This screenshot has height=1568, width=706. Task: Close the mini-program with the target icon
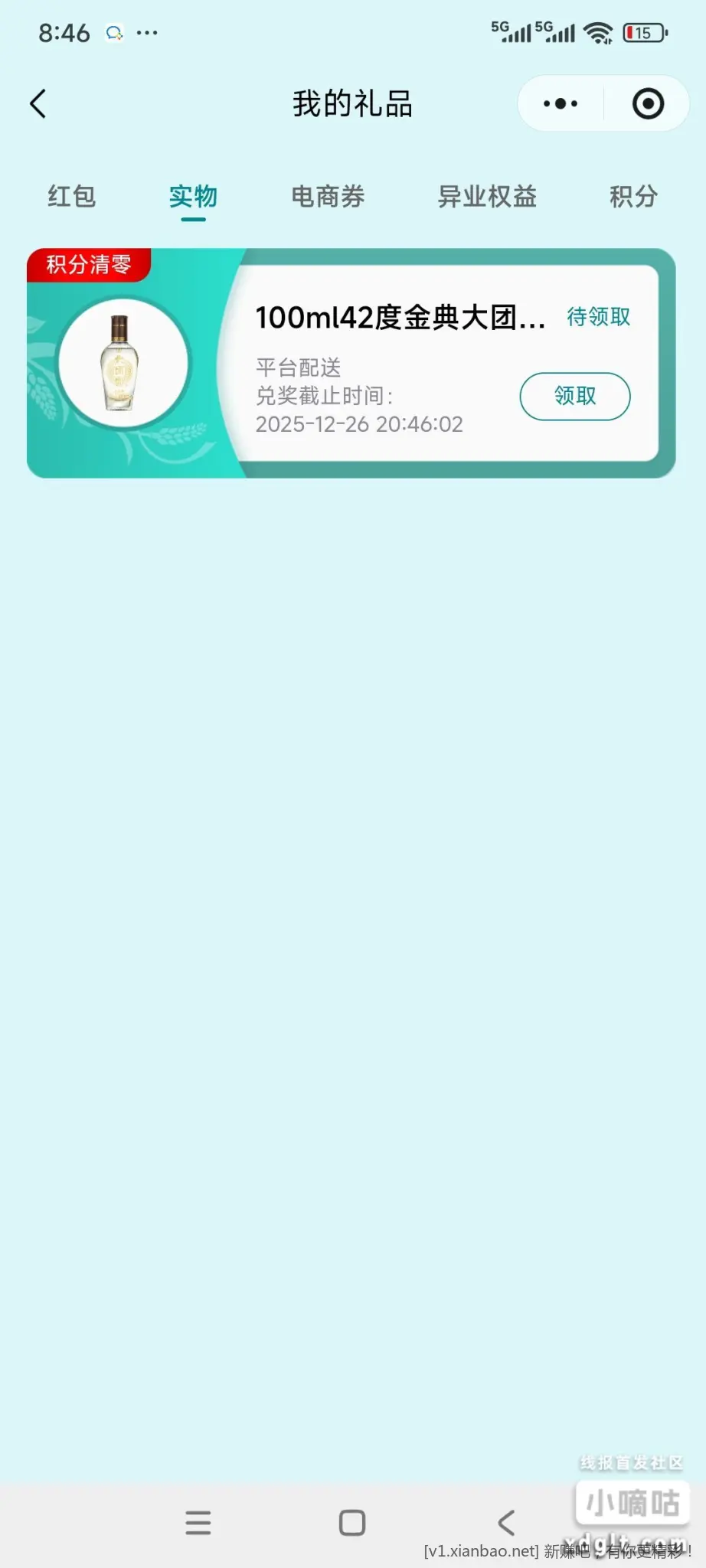click(x=648, y=104)
